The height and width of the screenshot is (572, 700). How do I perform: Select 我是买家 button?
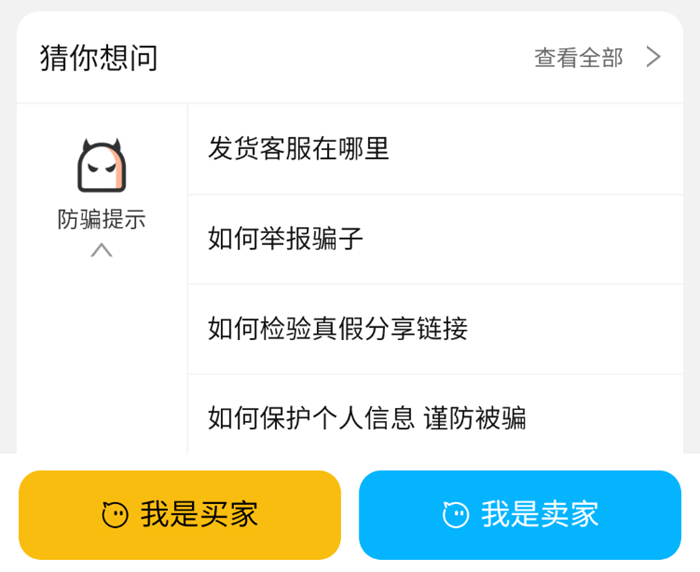click(180, 515)
